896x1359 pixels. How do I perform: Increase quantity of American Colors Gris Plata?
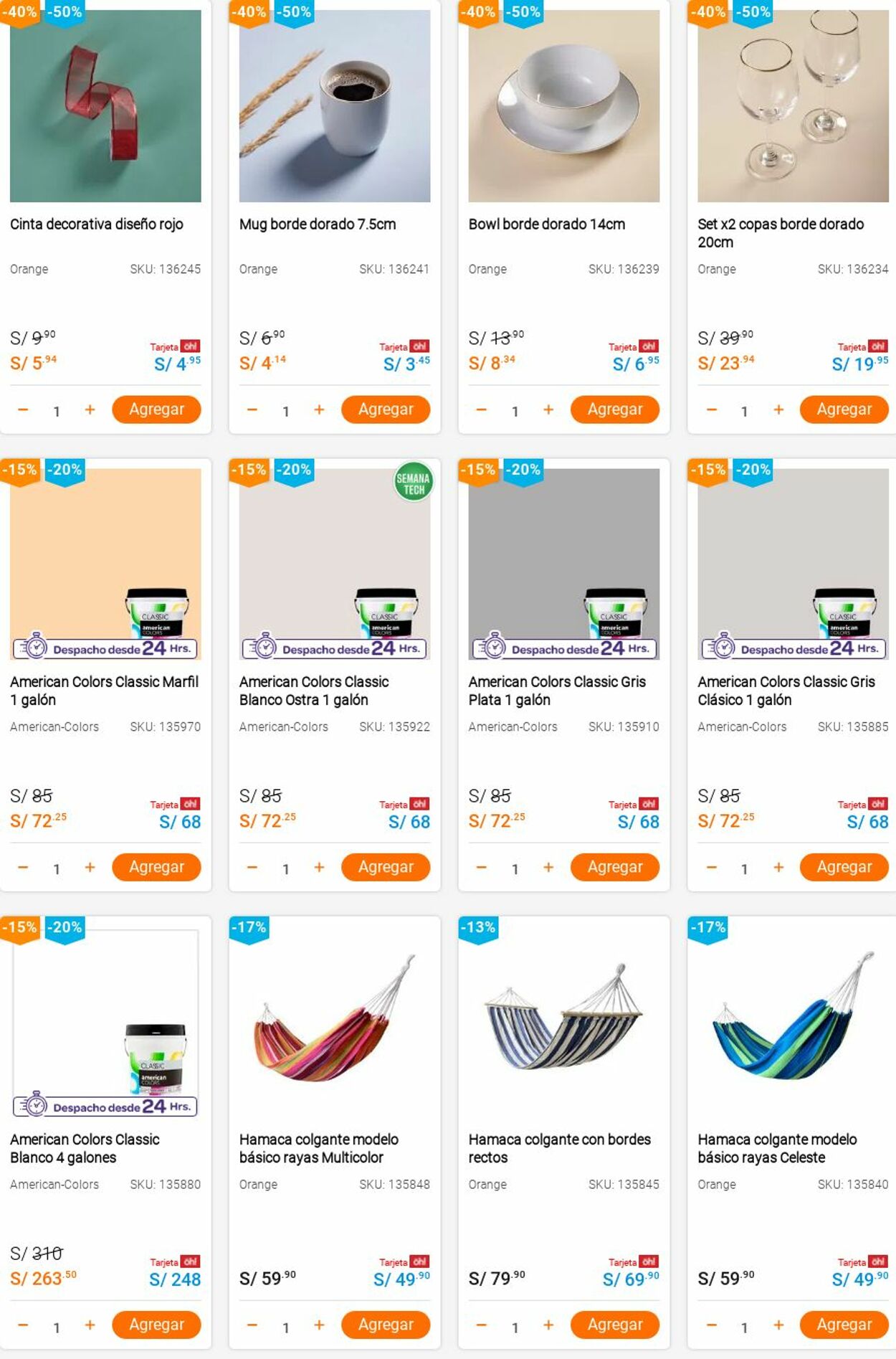pos(548,867)
